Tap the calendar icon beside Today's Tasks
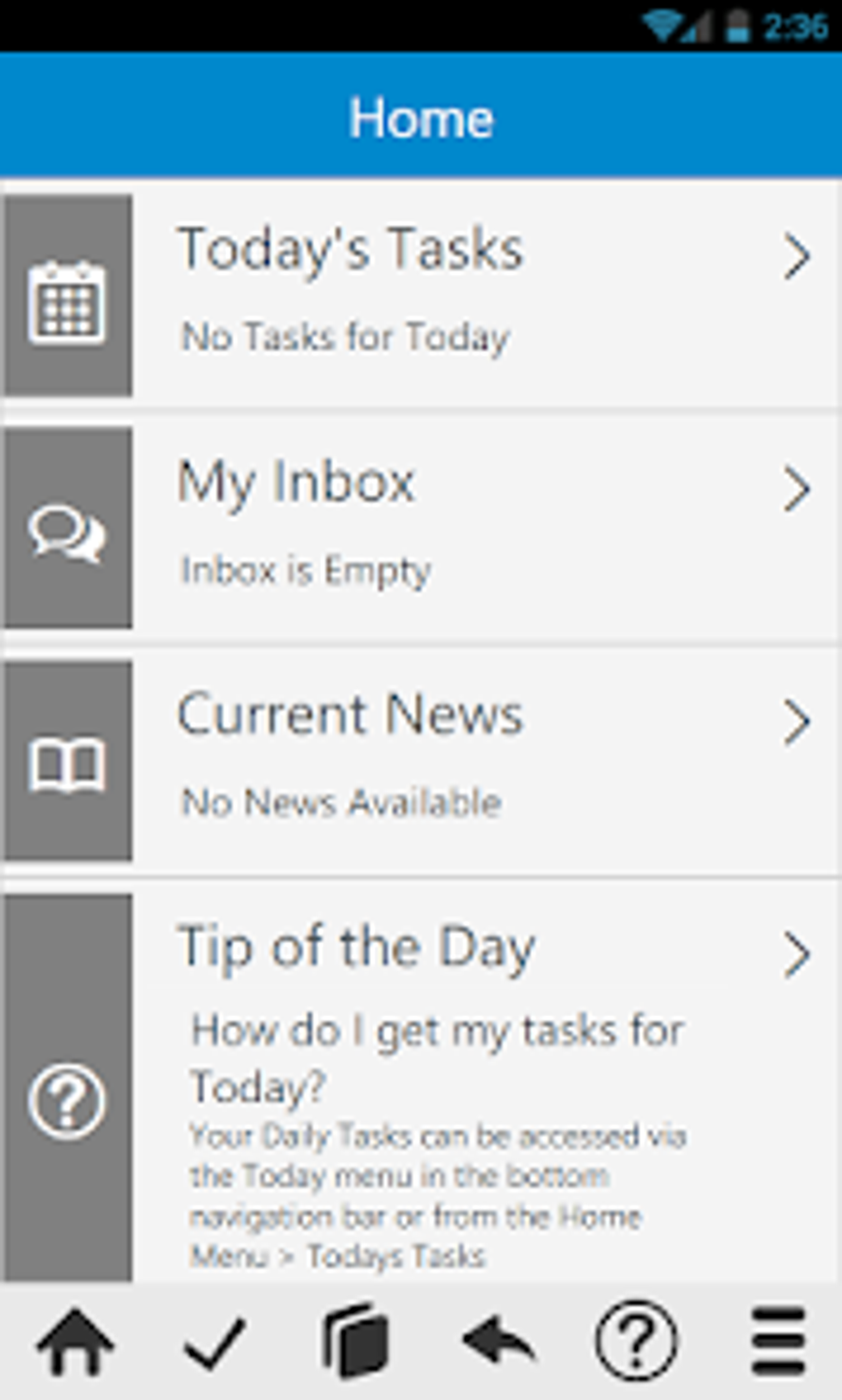This screenshot has height=1400, width=842. pyautogui.click(x=69, y=302)
